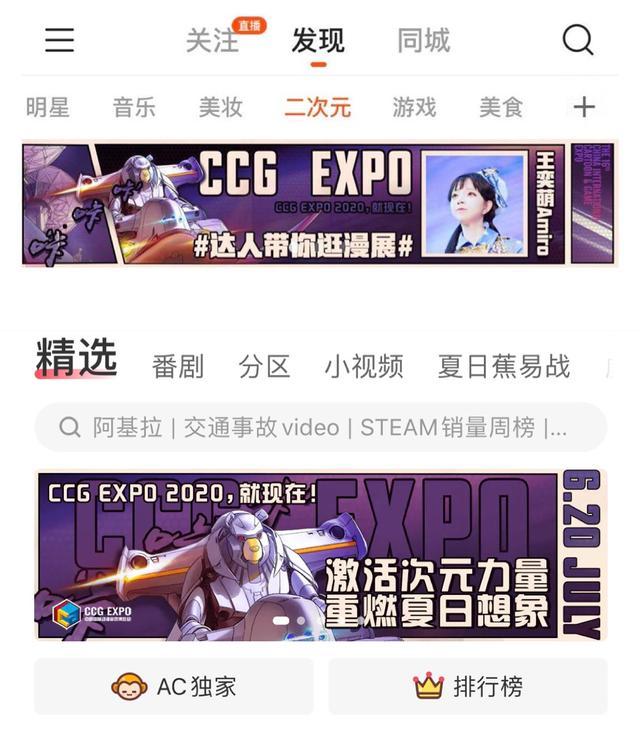
Task: Open the 分区 tab
Action: tap(264, 366)
